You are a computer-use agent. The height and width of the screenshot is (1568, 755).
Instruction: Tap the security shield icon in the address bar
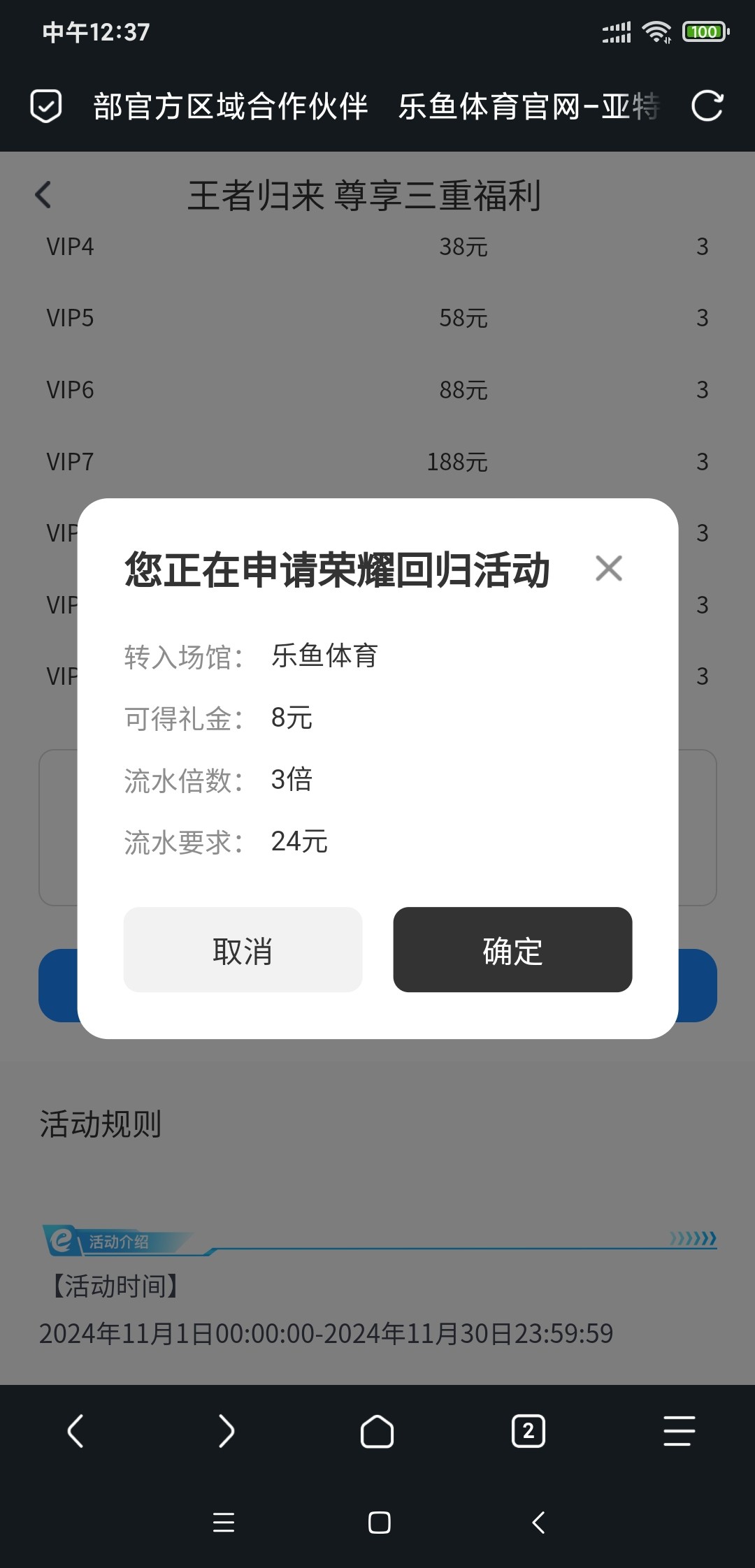pyautogui.click(x=44, y=108)
